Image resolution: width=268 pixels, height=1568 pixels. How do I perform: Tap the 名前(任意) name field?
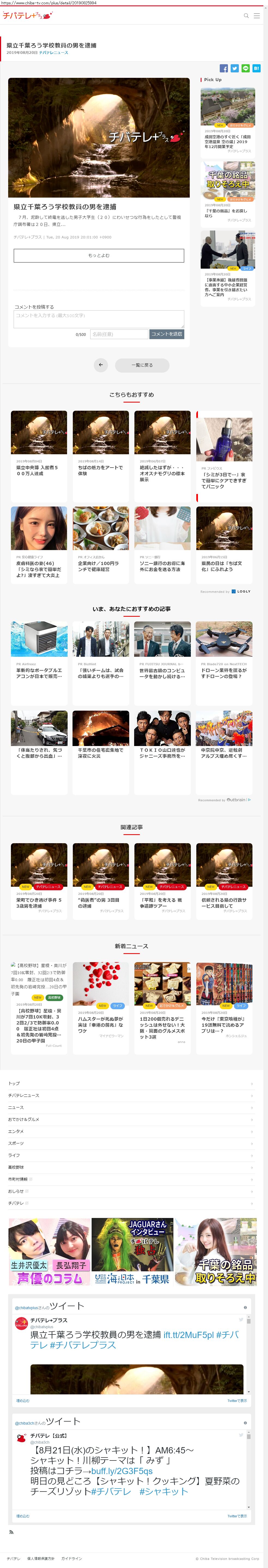(119, 334)
